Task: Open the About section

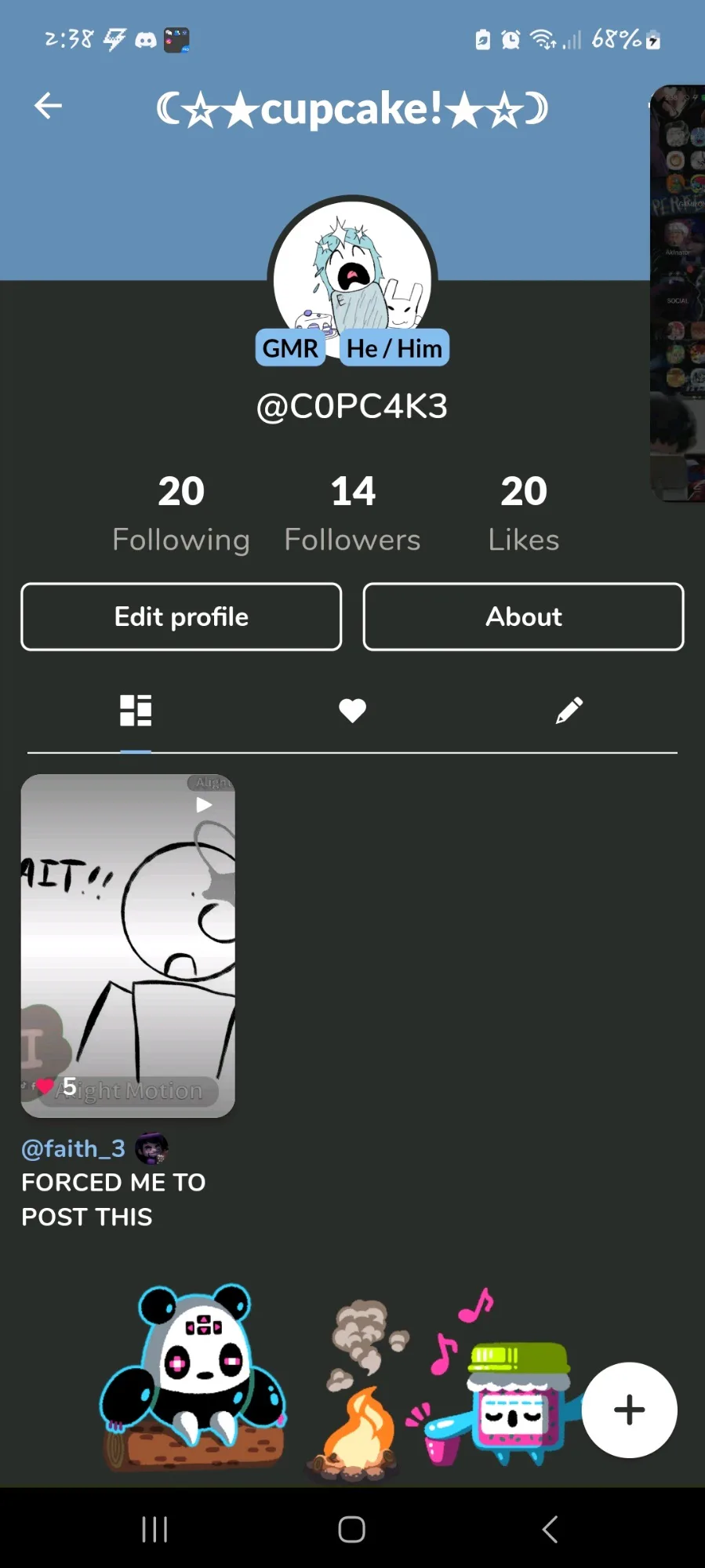Action: (523, 617)
